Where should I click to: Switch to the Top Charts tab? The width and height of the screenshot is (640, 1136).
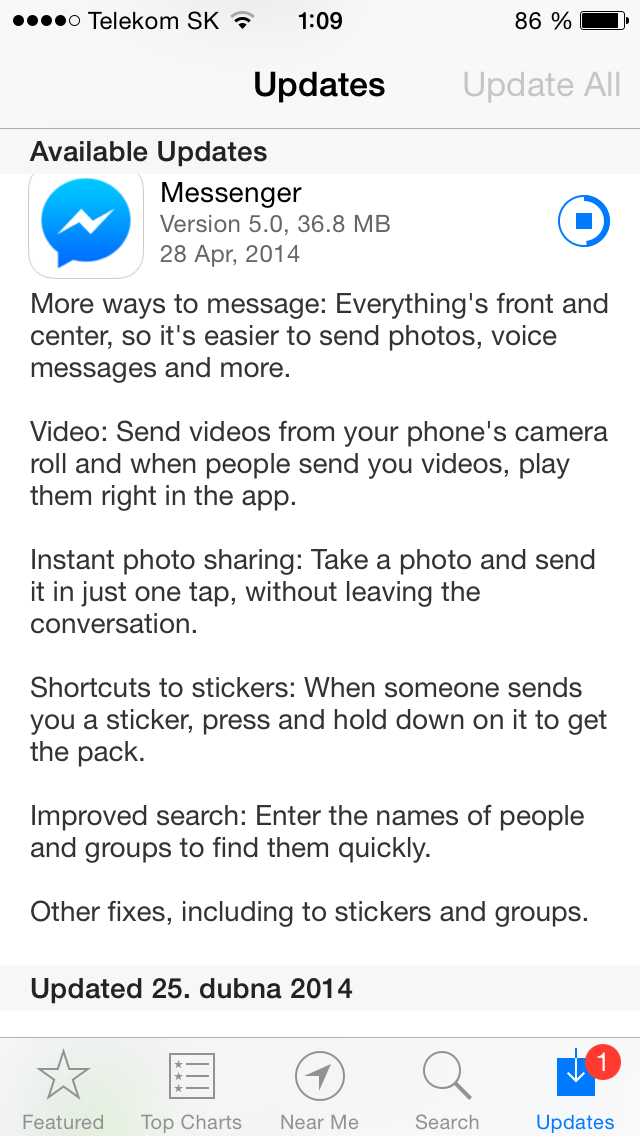tap(191, 1088)
